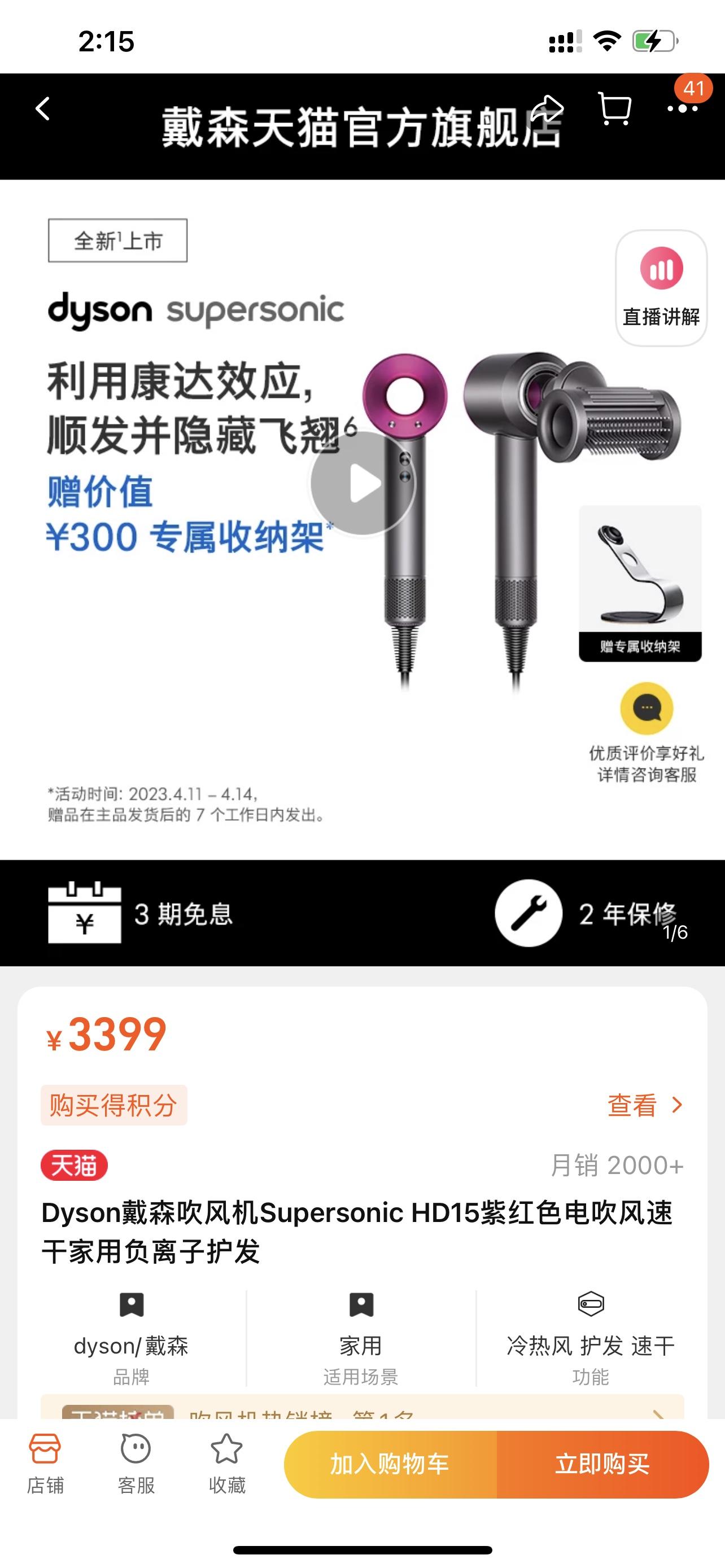725x1568 pixels.
Task: Tap 加入购物车 to add to cart
Action: pos(390,1464)
